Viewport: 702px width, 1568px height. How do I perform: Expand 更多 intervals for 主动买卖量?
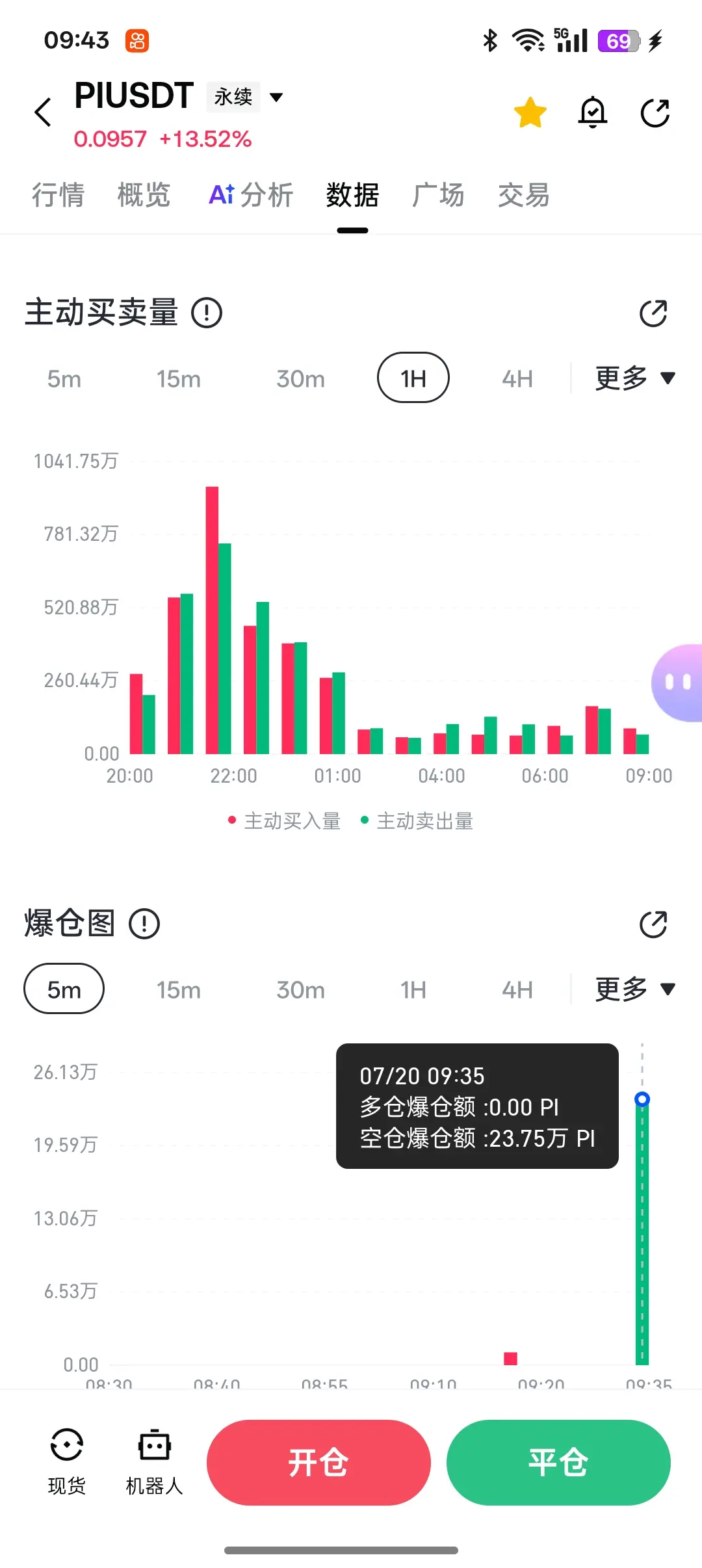coord(635,378)
